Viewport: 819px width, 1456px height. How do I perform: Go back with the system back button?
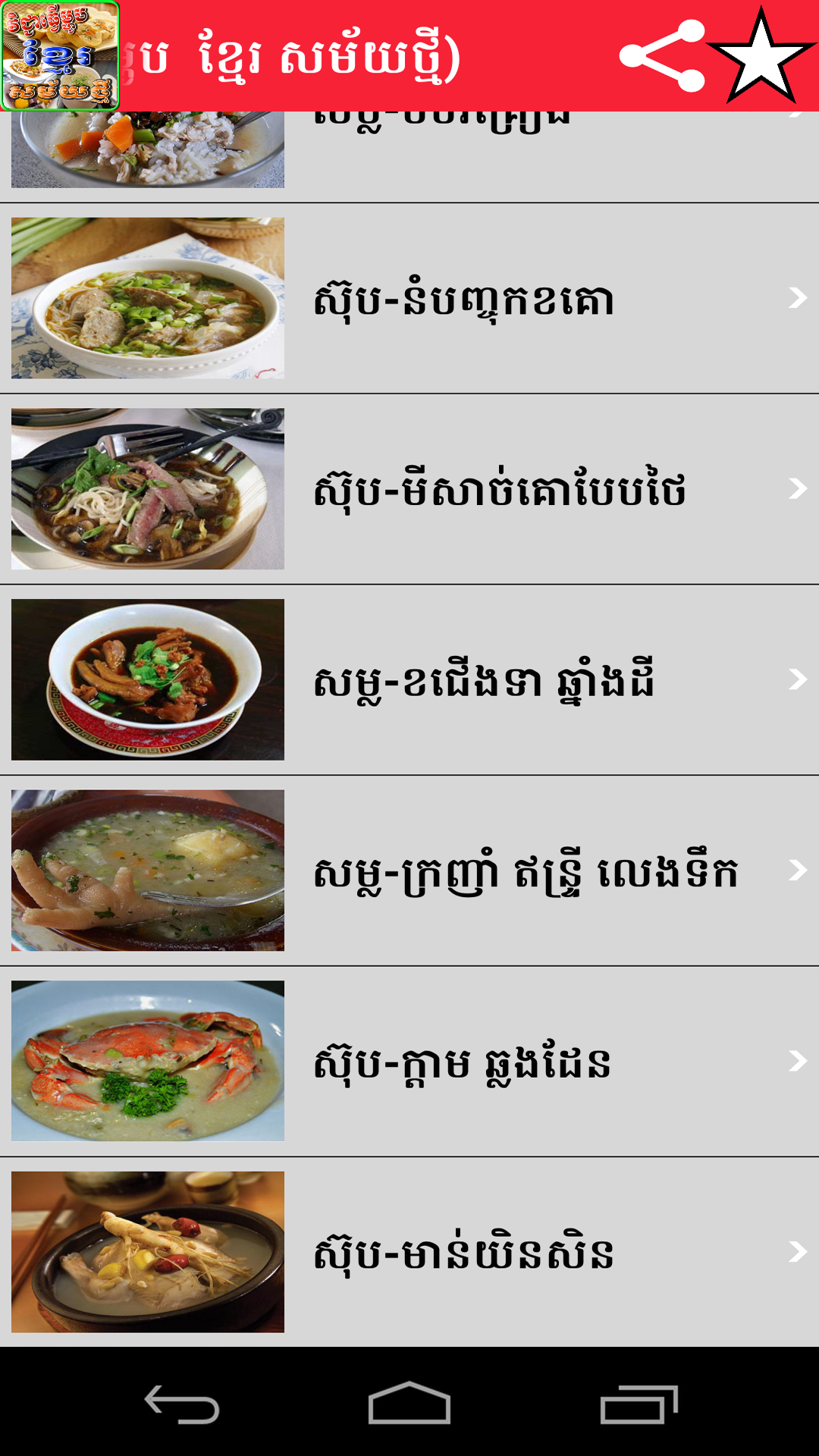coord(182,1404)
